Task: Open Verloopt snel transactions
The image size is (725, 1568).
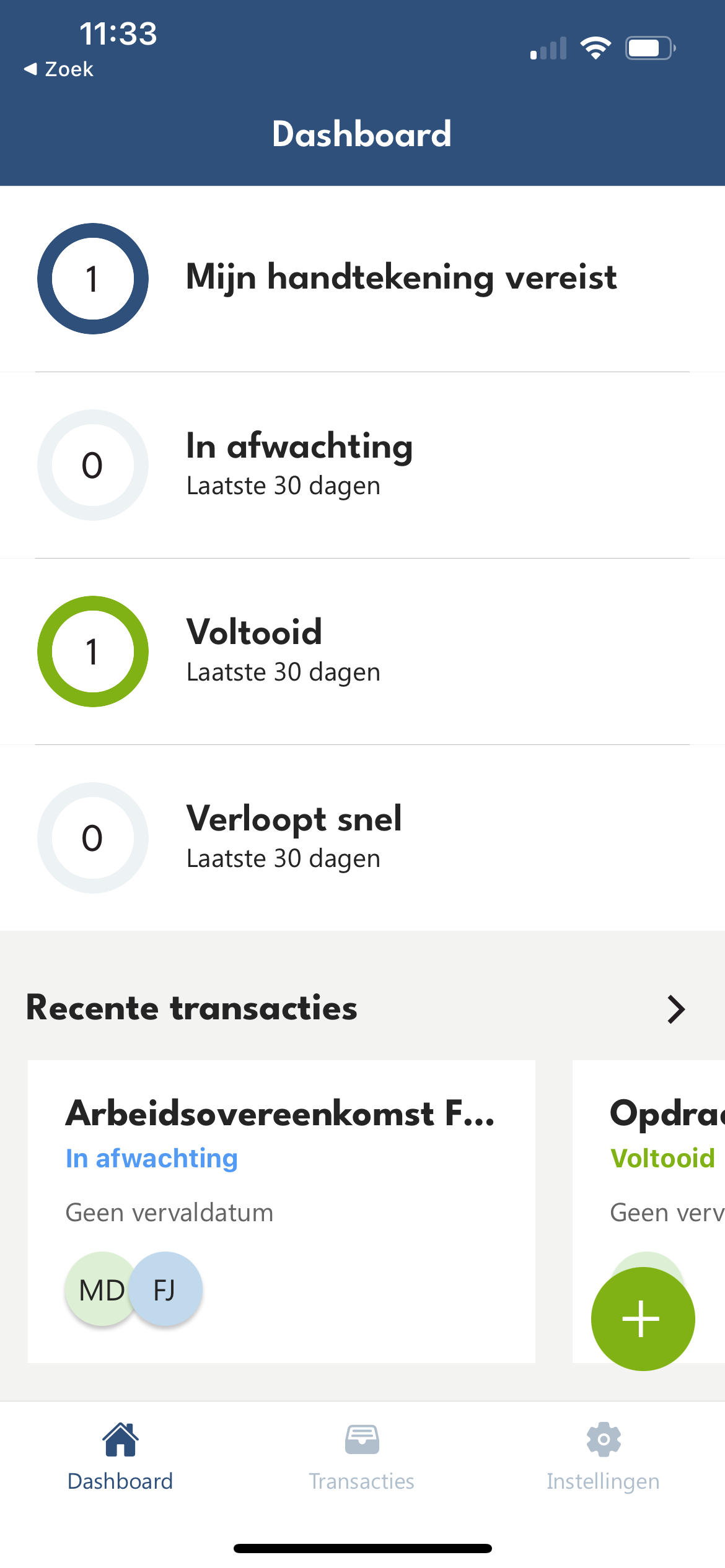Action: 362,838
